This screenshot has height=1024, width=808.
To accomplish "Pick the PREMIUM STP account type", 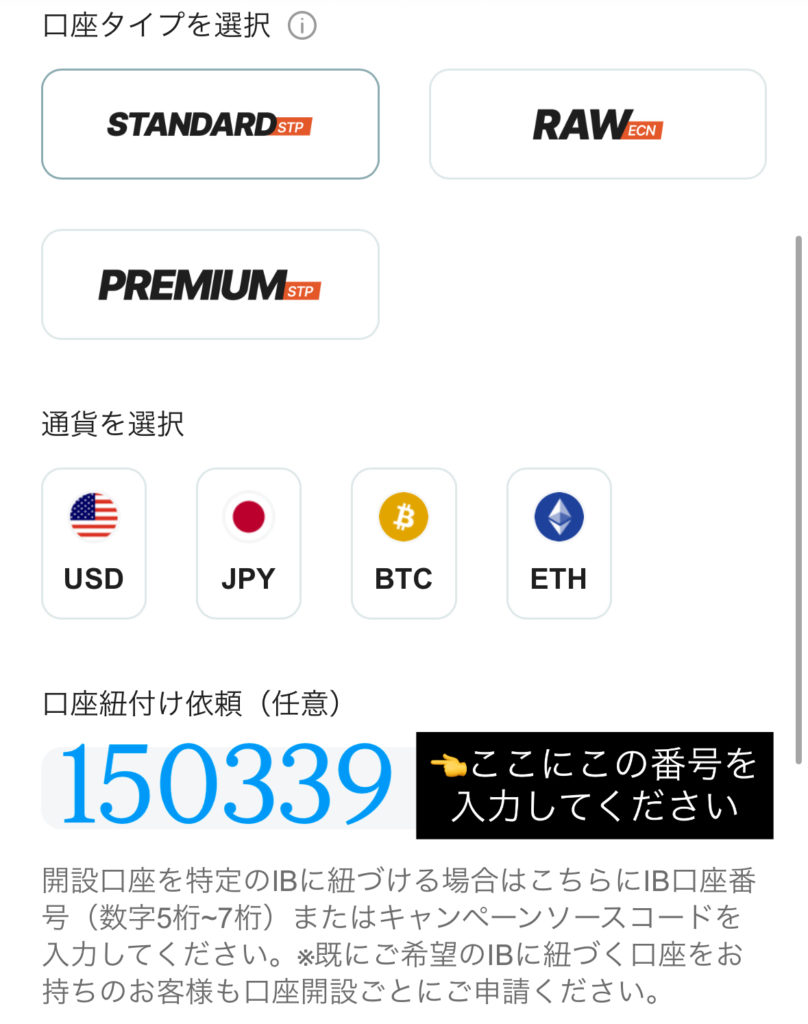I will click(x=210, y=285).
